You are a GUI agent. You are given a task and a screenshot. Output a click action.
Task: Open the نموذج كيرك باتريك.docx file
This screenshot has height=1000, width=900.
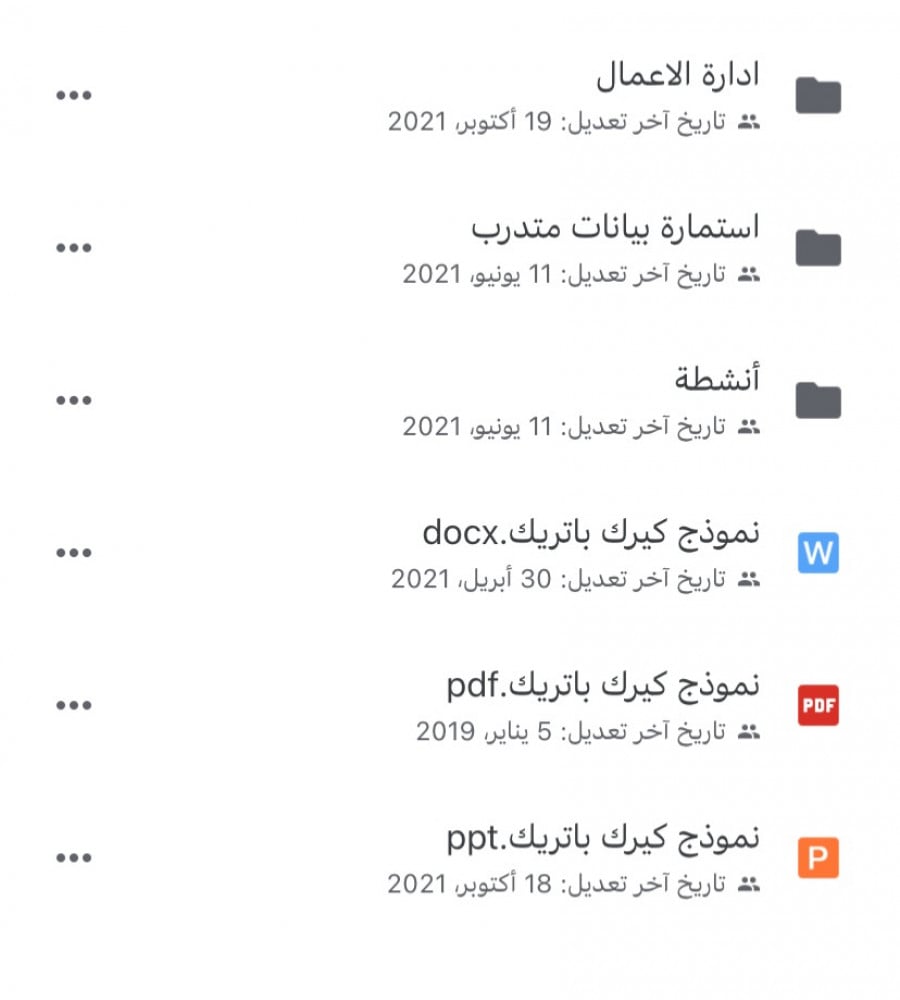pyautogui.click(x=590, y=532)
